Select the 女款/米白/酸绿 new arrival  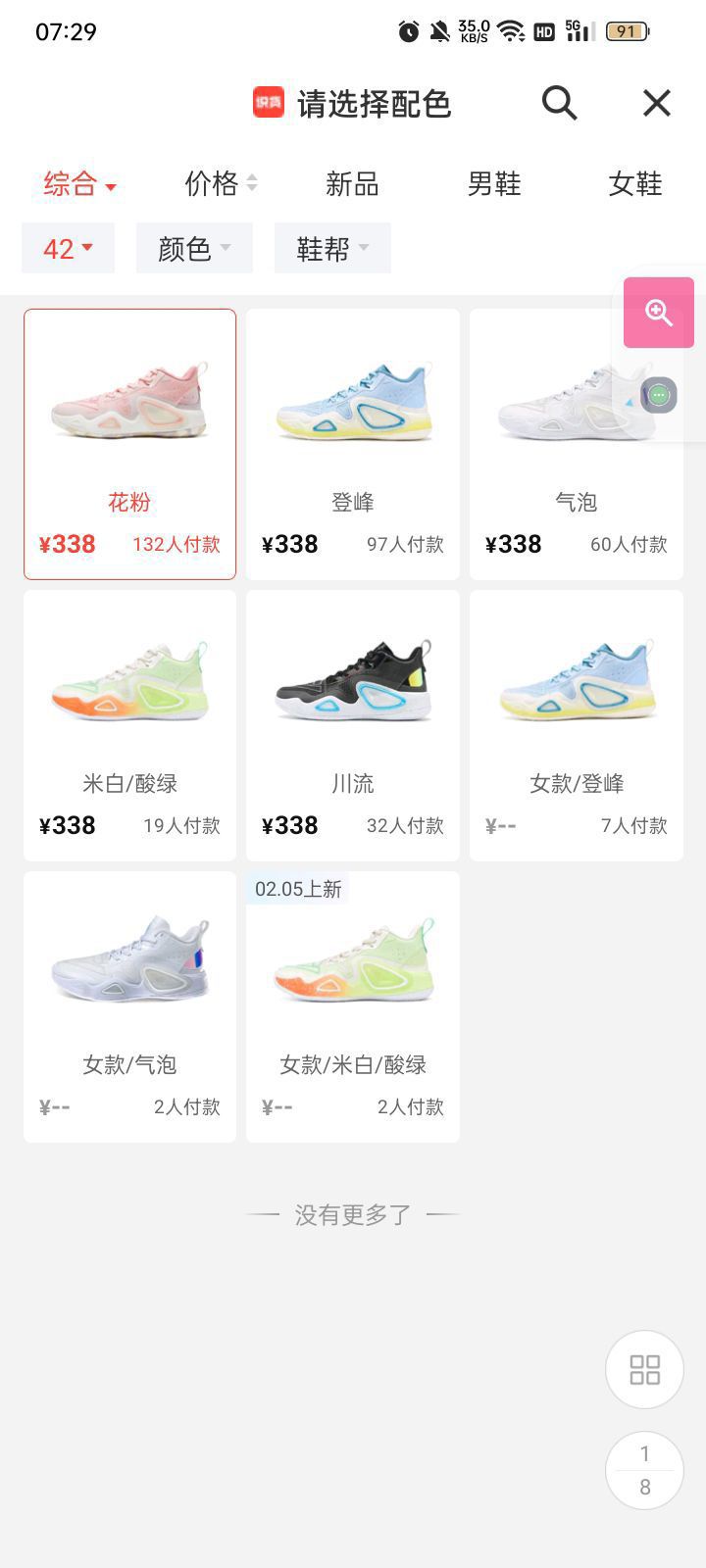click(x=353, y=1006)
